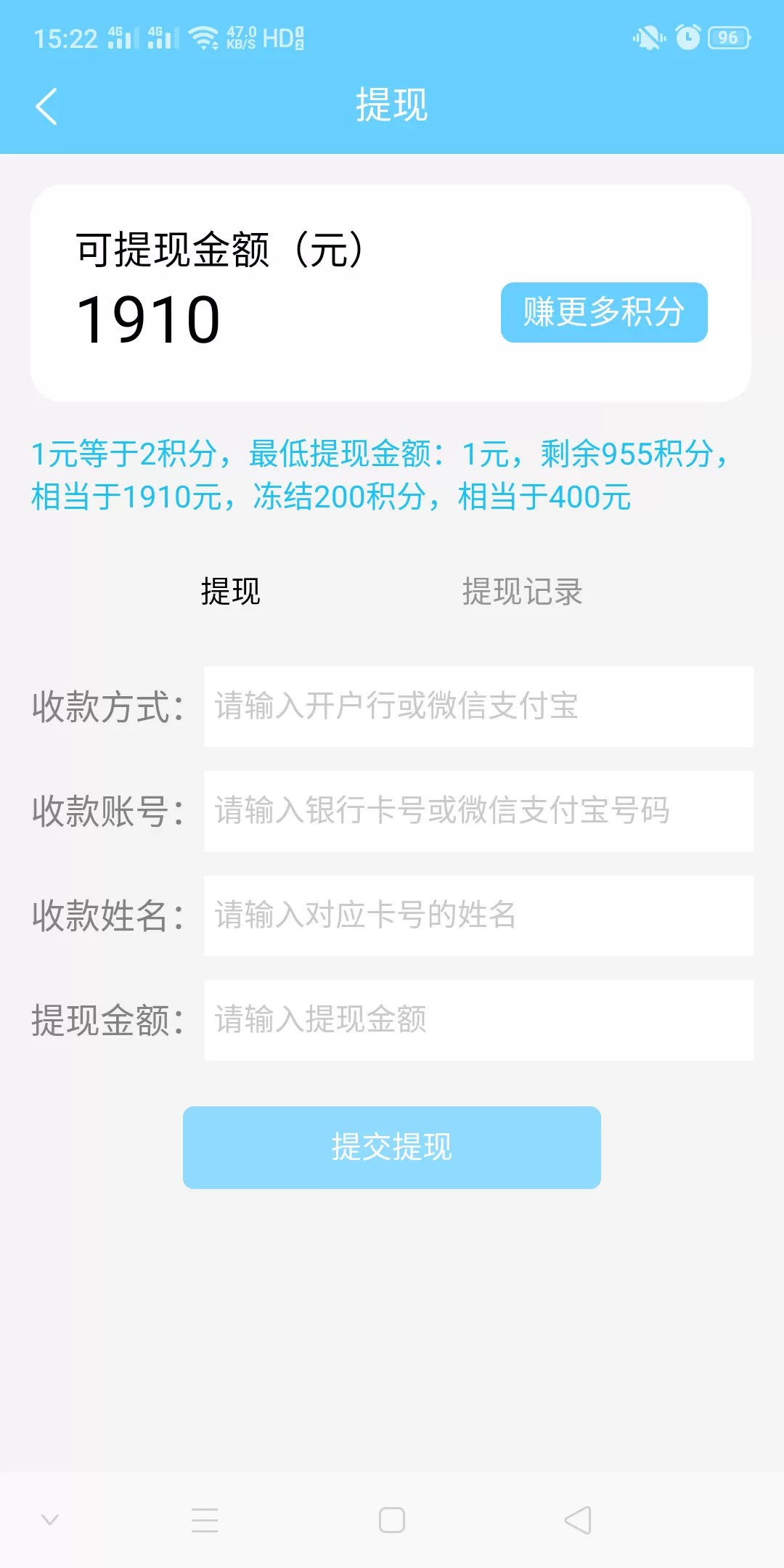Tap the system home button

[392, 1520]
